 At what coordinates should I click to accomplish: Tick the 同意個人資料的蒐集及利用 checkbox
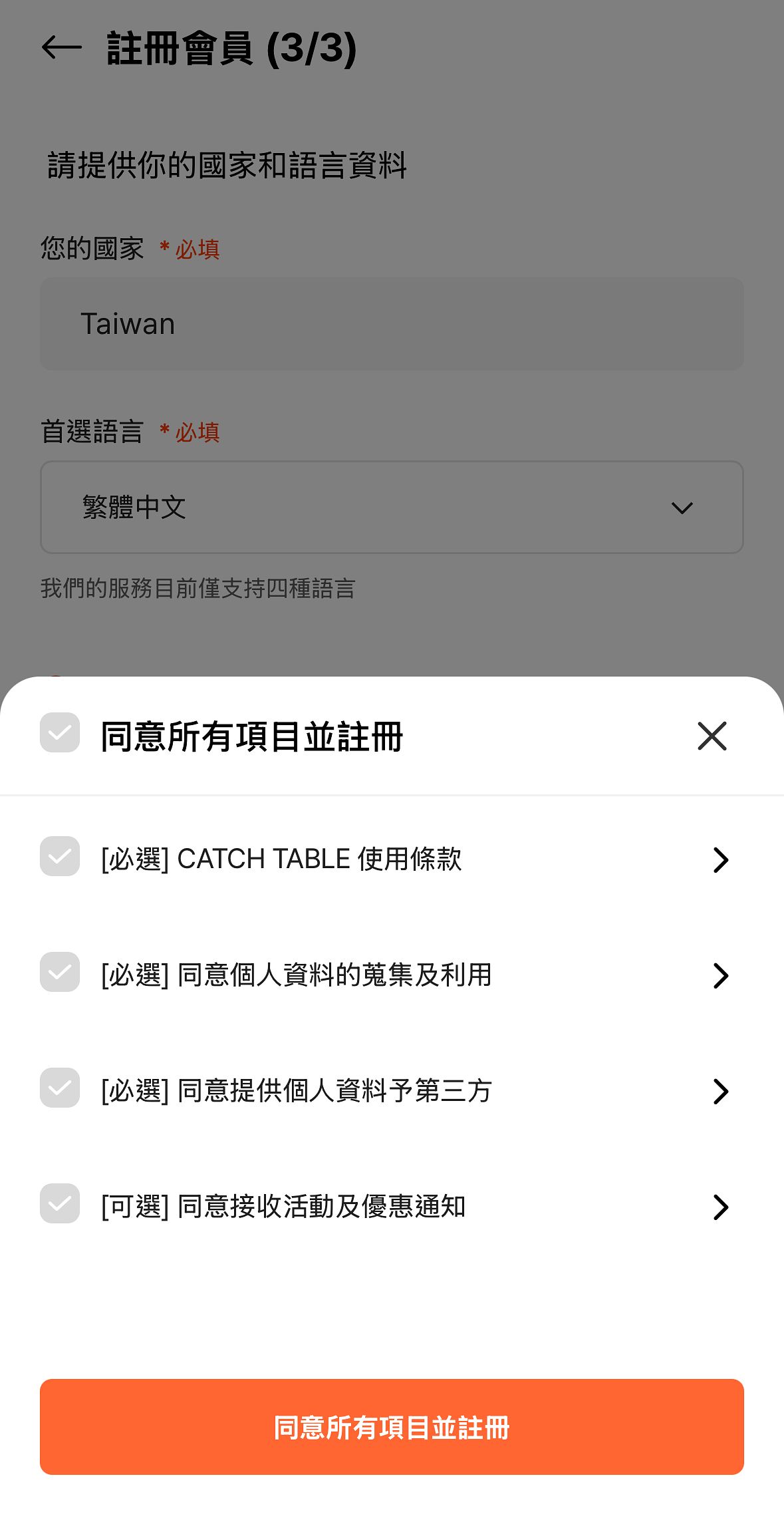(x=60, y=972)
